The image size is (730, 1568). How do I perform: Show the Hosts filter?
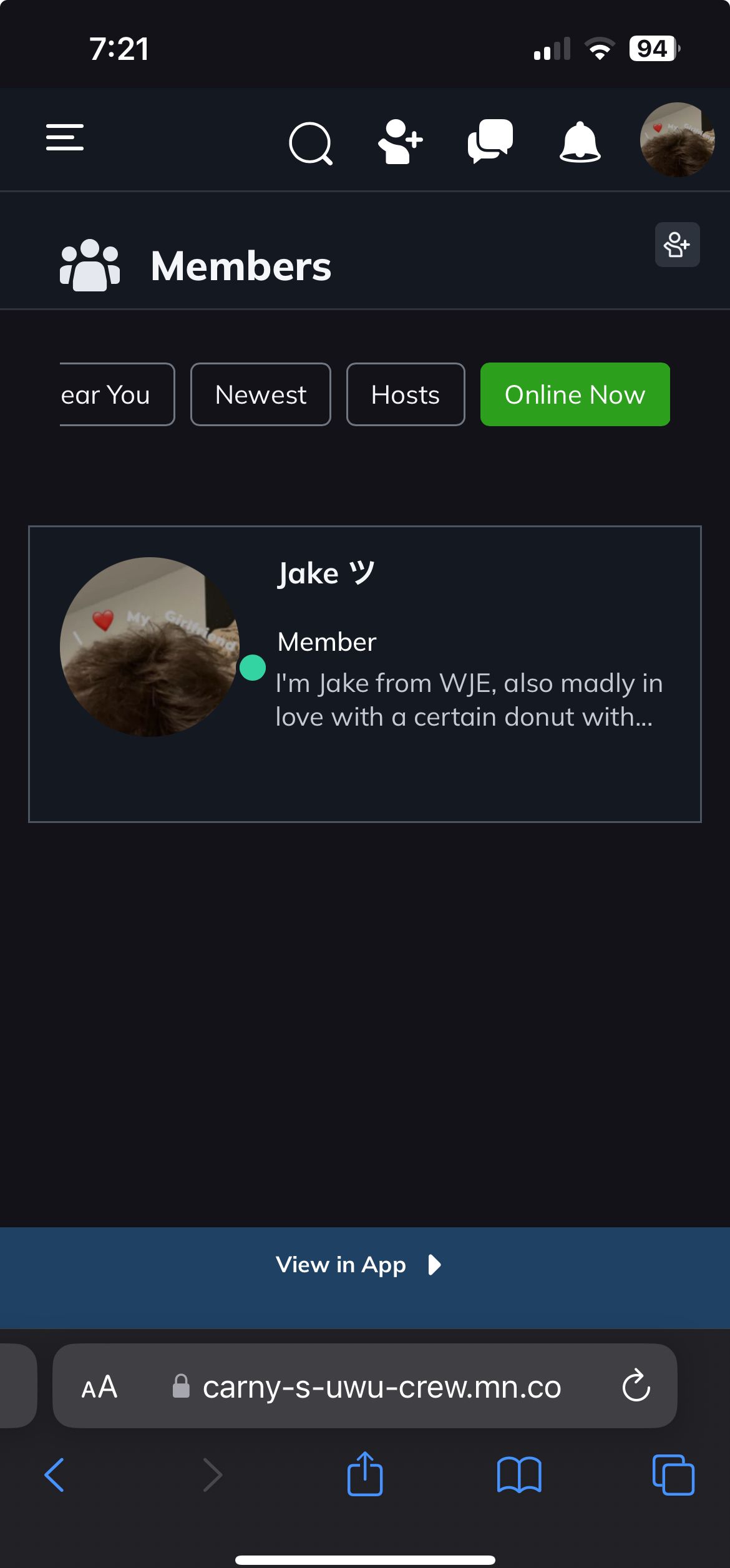click(406, 394)
